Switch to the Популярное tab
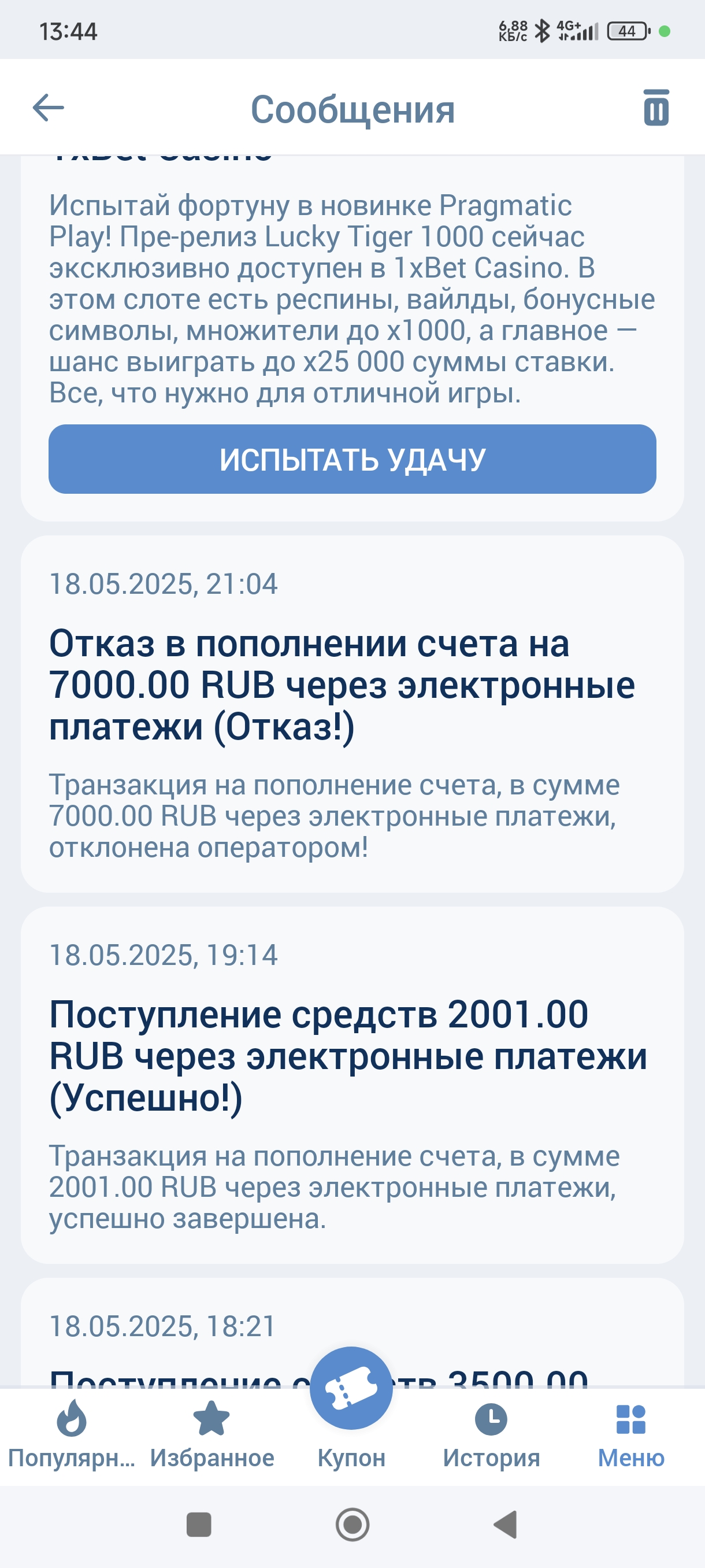 [x=71, y=1435]
